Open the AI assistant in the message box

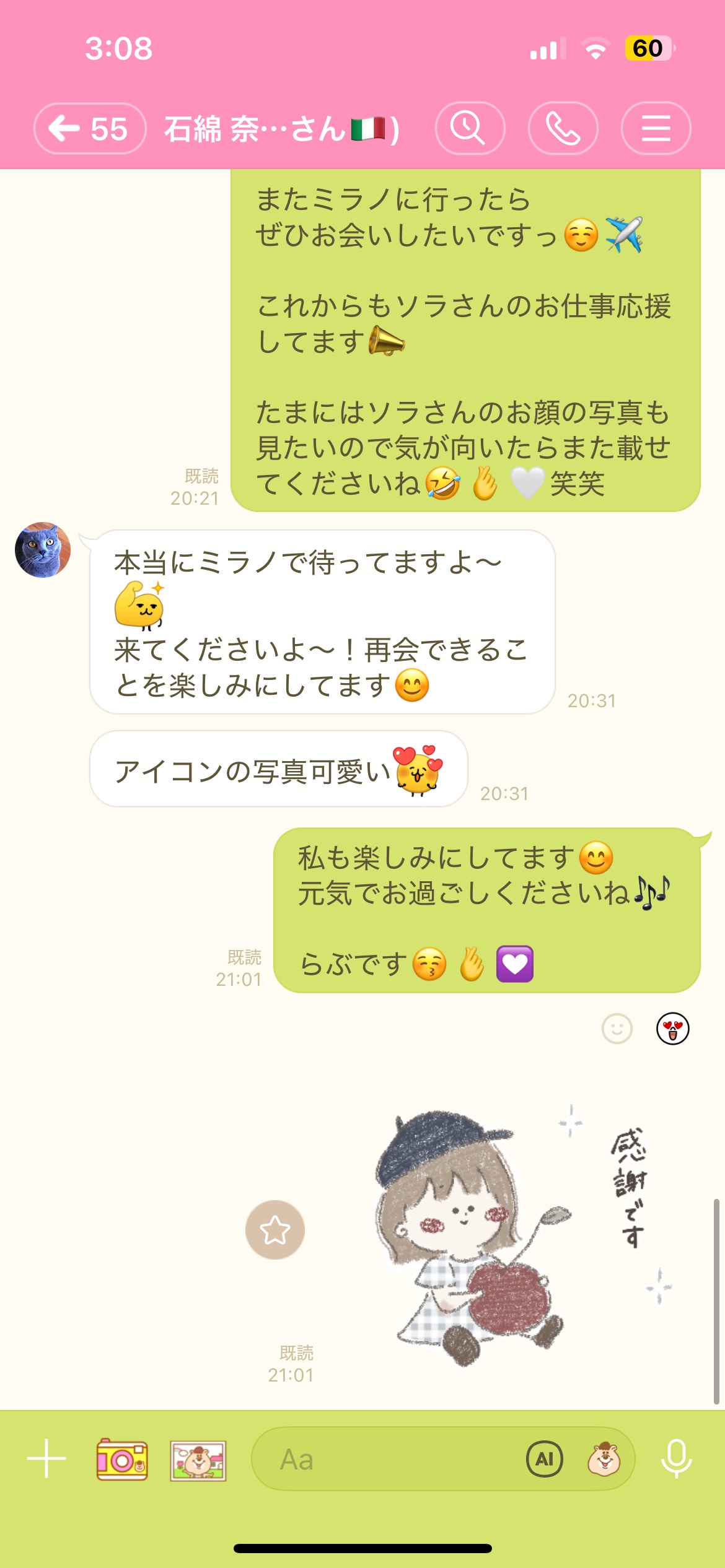[x=544, y=1460]
